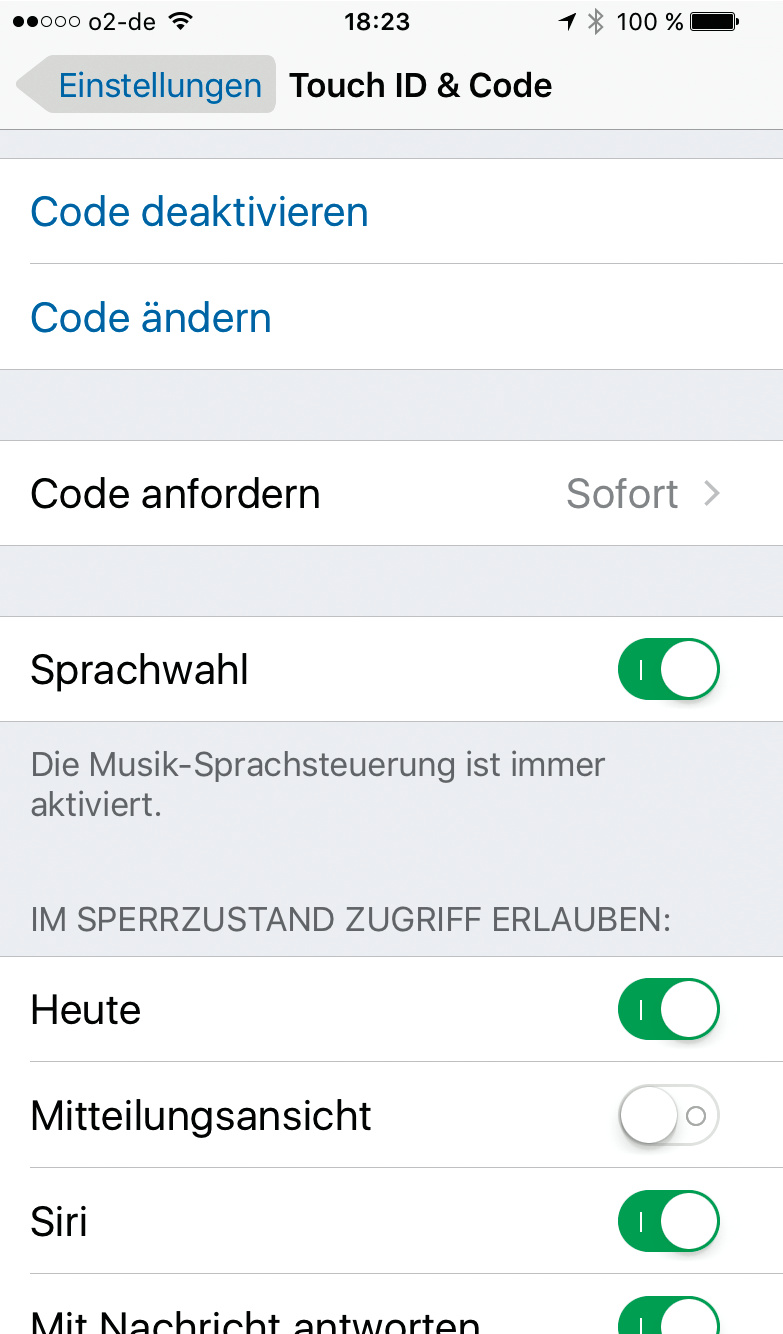This screenshot has width=783, height=1334.
Task: Select Code ändern
Action: pos(152,318)
